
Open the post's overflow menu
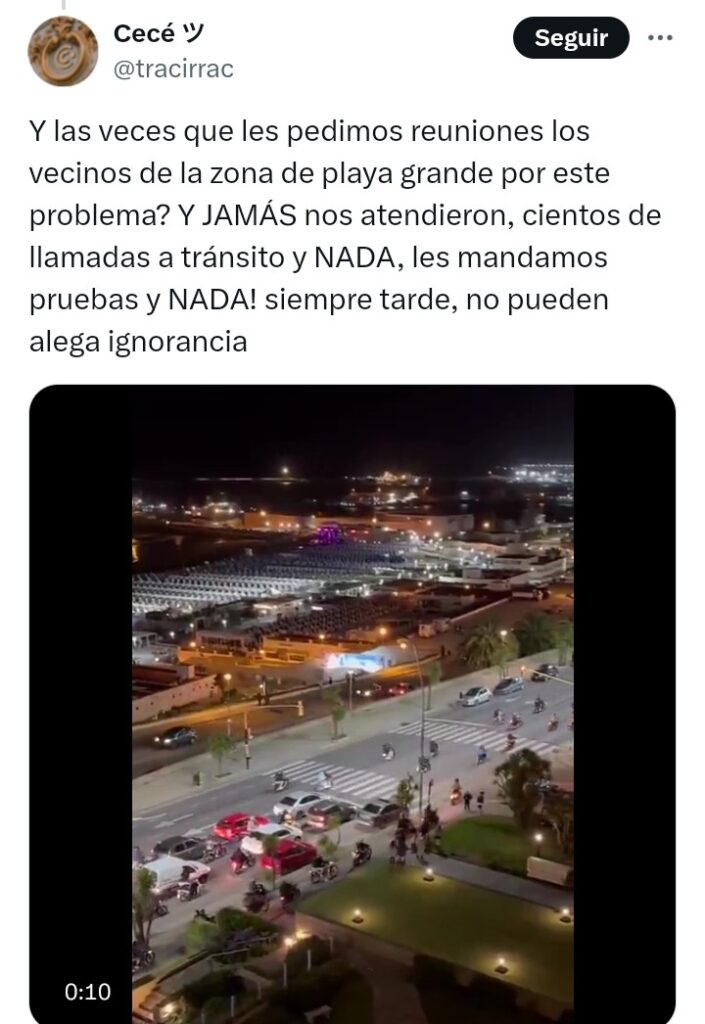(660, 39)
